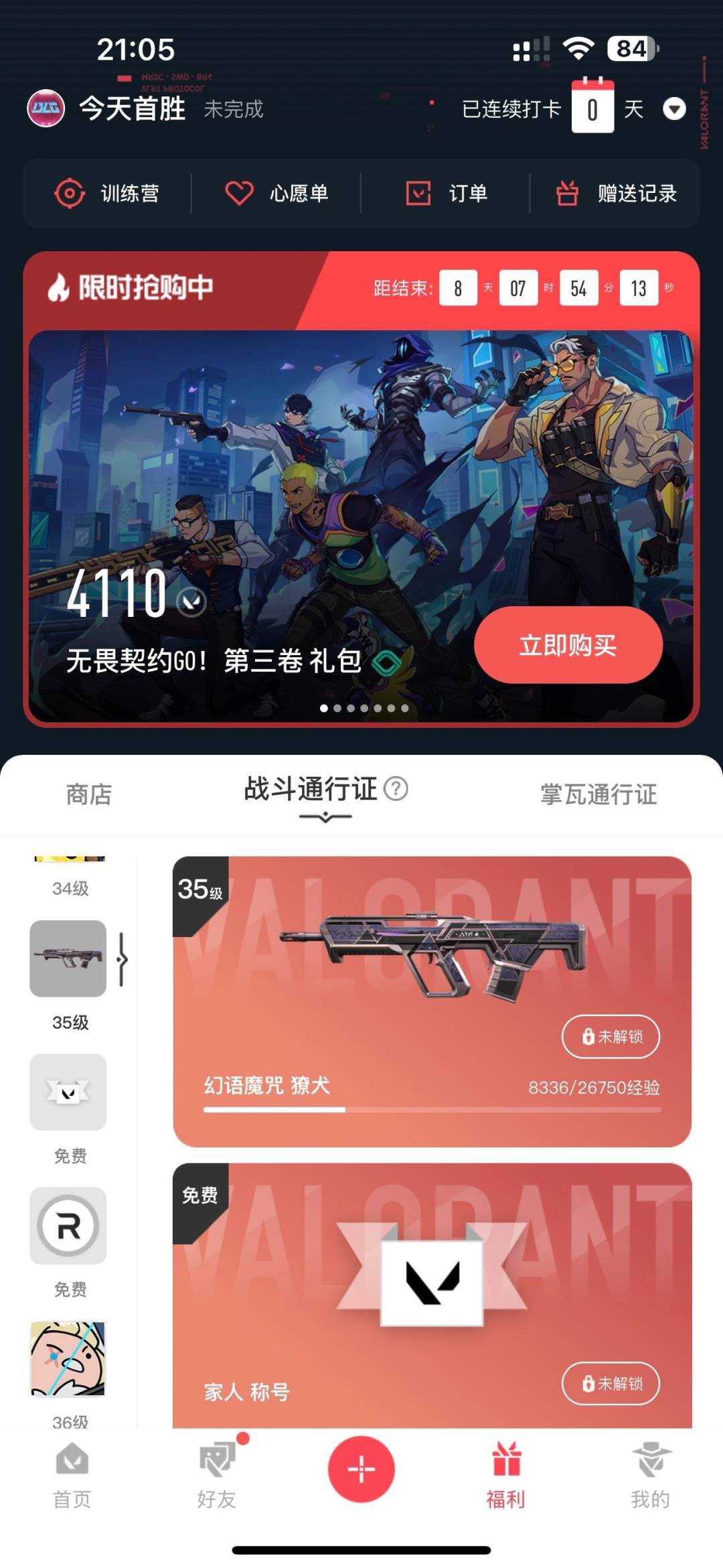Tap 未解锁 on the 家人 称号 card
Viewport: 723px width, 1568px height.
point(611,1383)
